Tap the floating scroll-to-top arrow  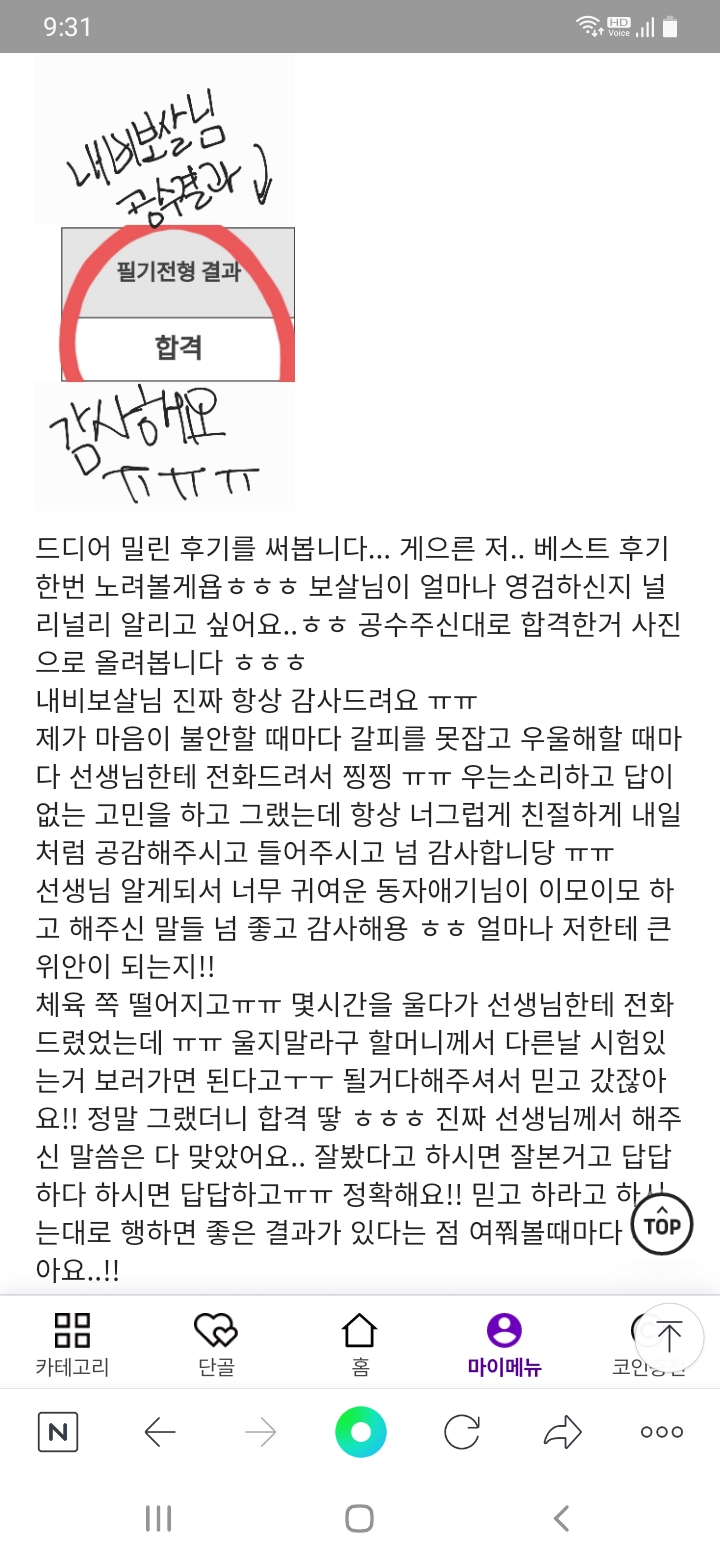click(669, 1338)
